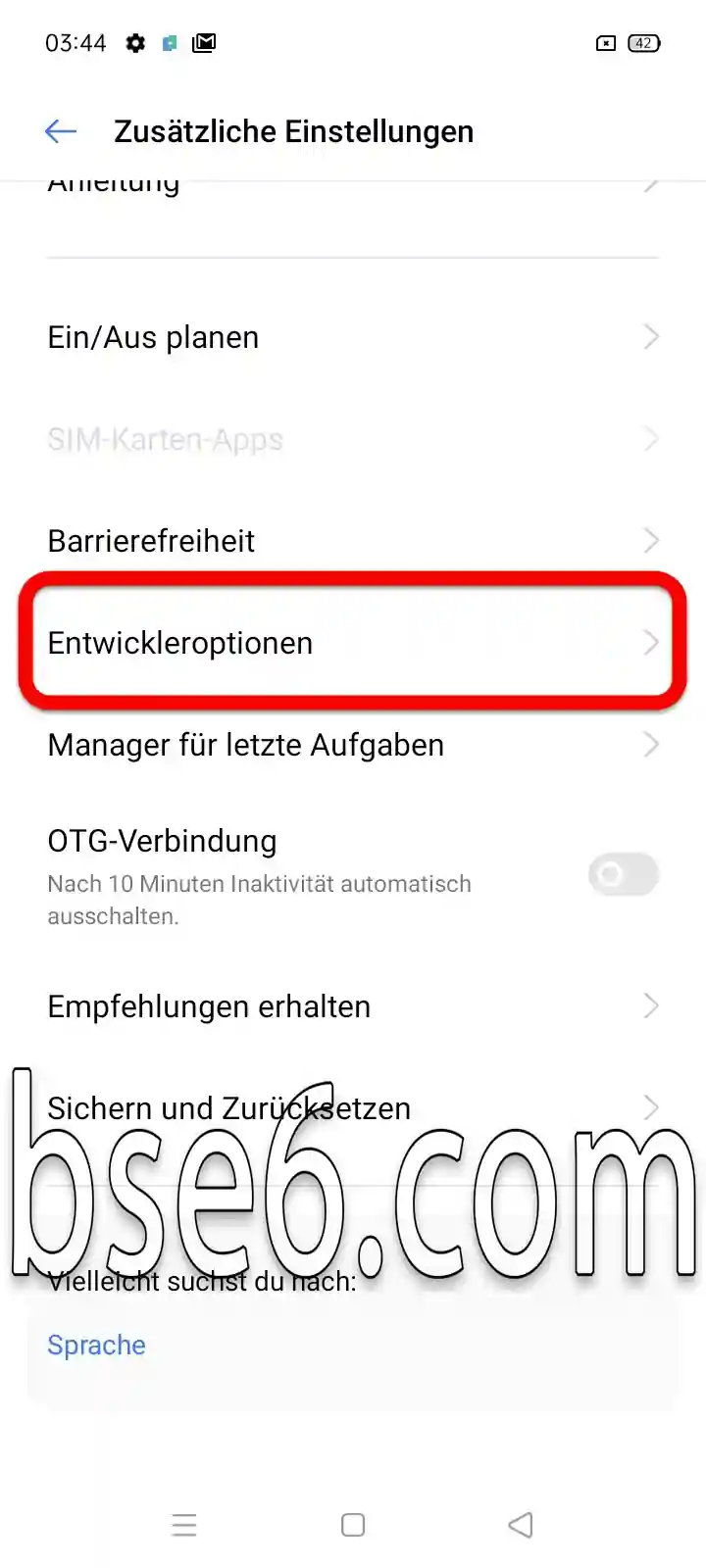Open Sichern und Zurücksetzen

pos(353,1108)
